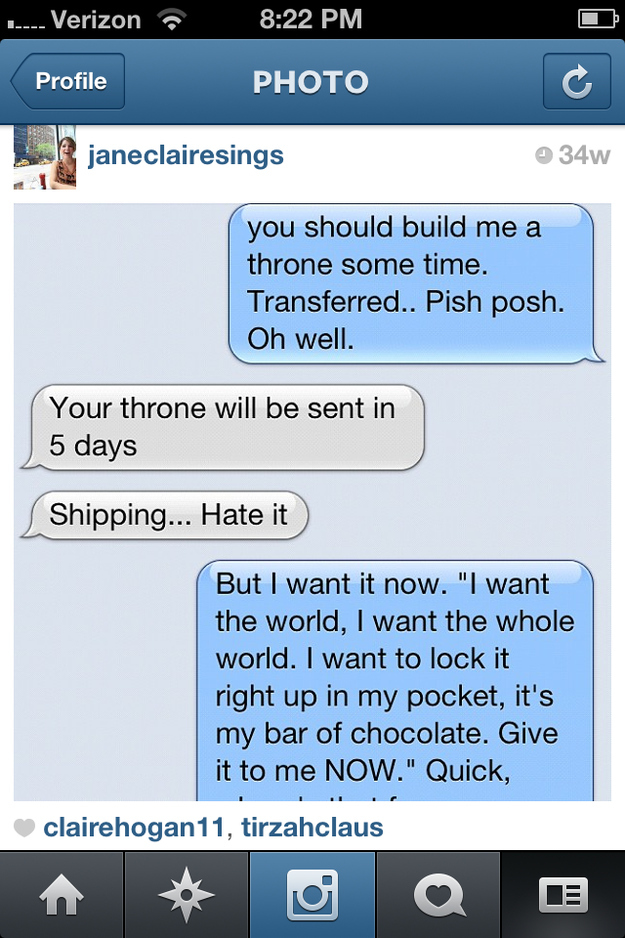Switch to the Explore tab

click(187, 895)
